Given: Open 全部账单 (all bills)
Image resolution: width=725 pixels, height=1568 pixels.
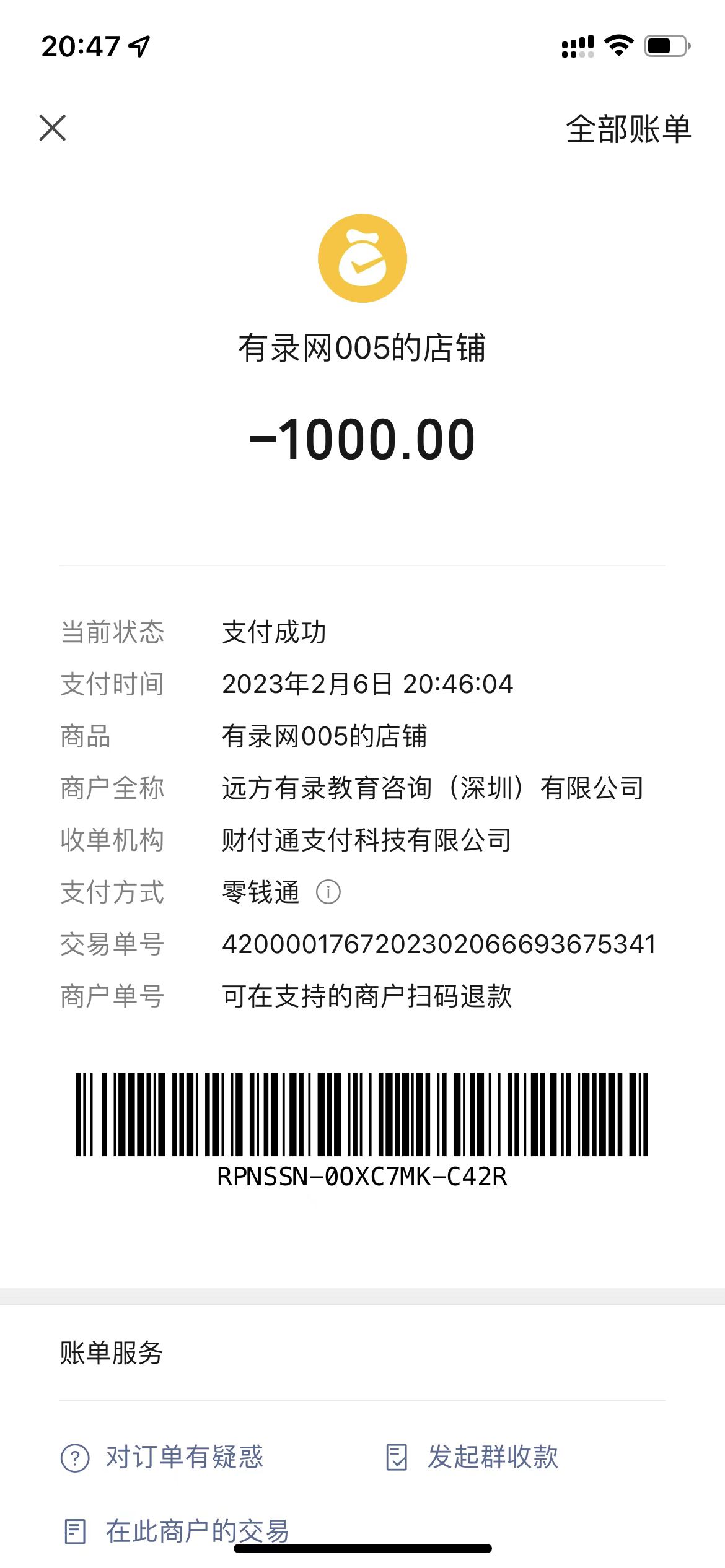Looking at the screenshot, I should click(628, 129).
